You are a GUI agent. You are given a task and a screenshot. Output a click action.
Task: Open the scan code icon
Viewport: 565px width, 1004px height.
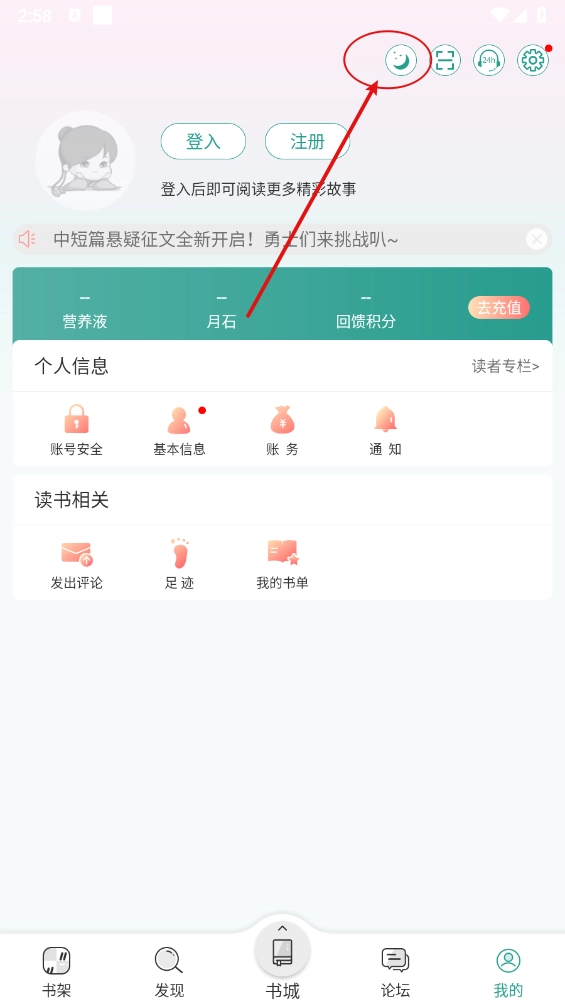pos(445,61)
